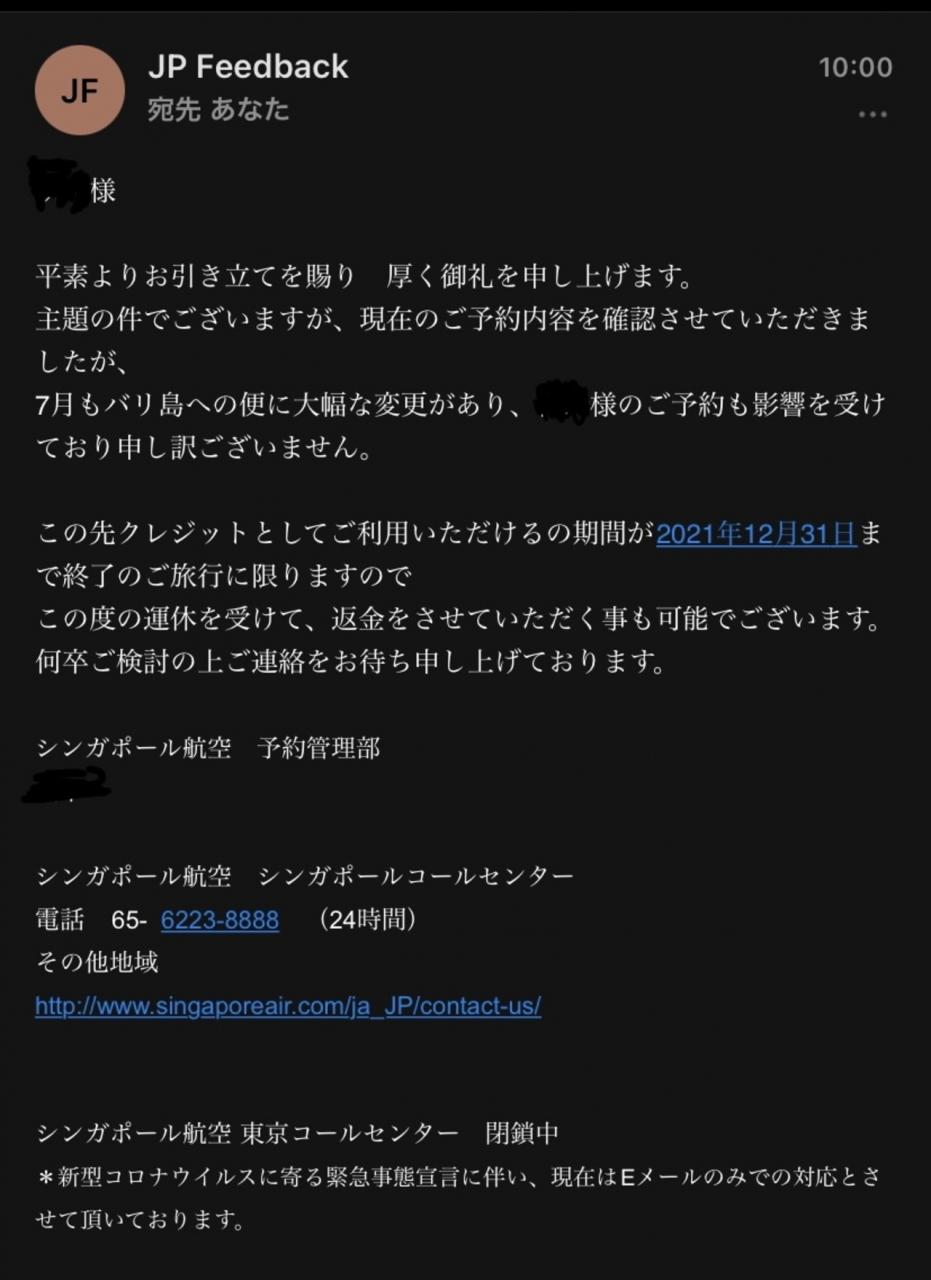Tap the JF sender avatar

(79, 90)
